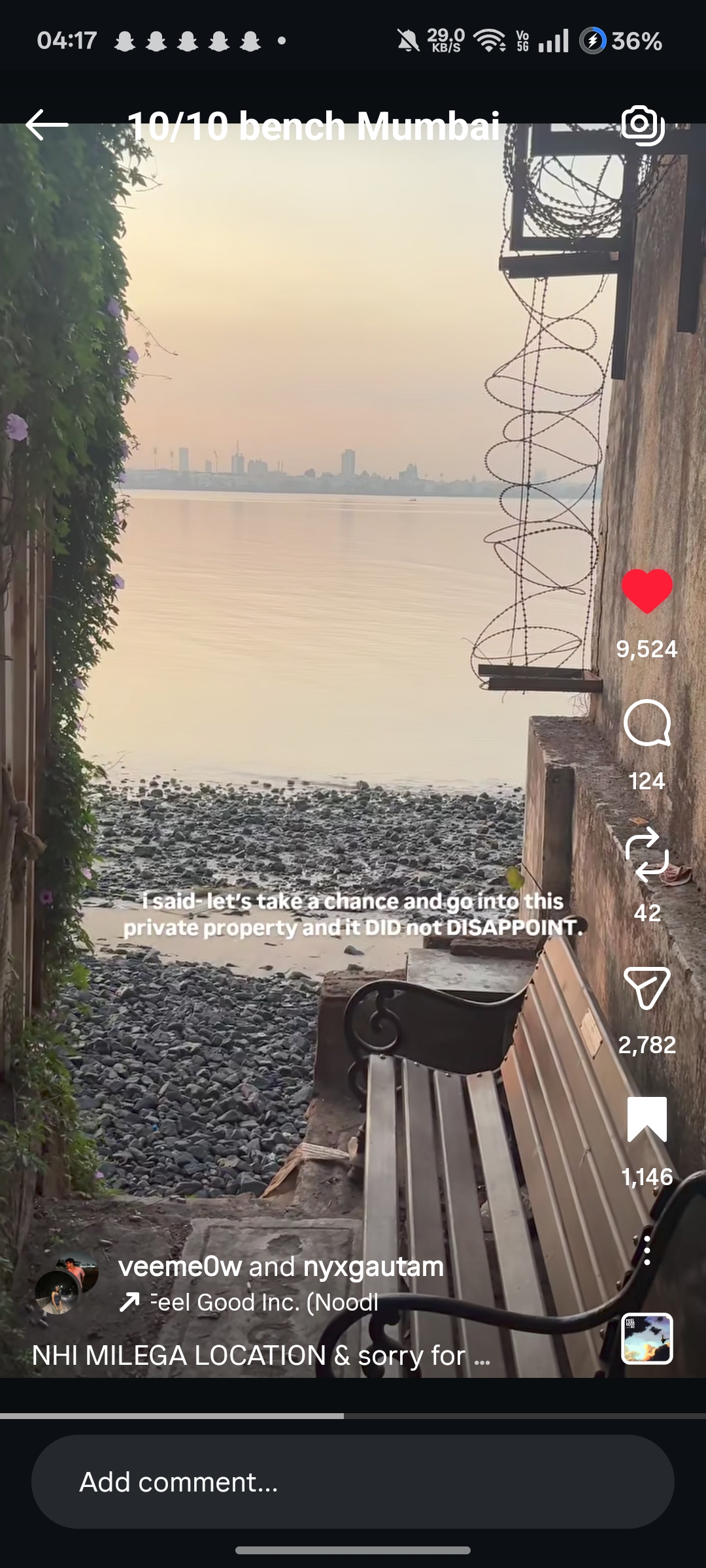Open the three-dot more options menu
The image size is (706, 1568).
pyautogui.click(x=647, y=1250)
